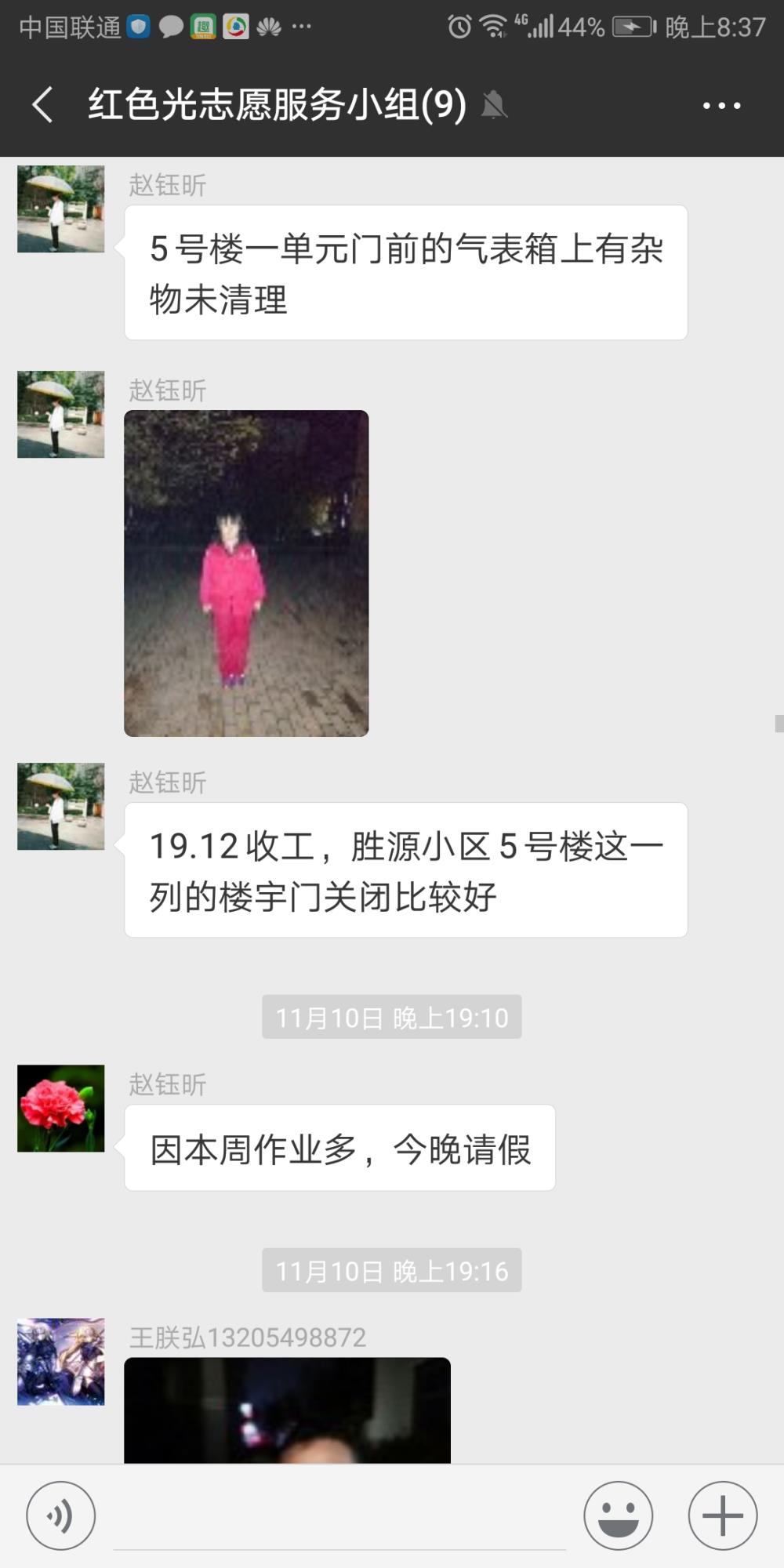Tap the message text field

coord(339,1517)
